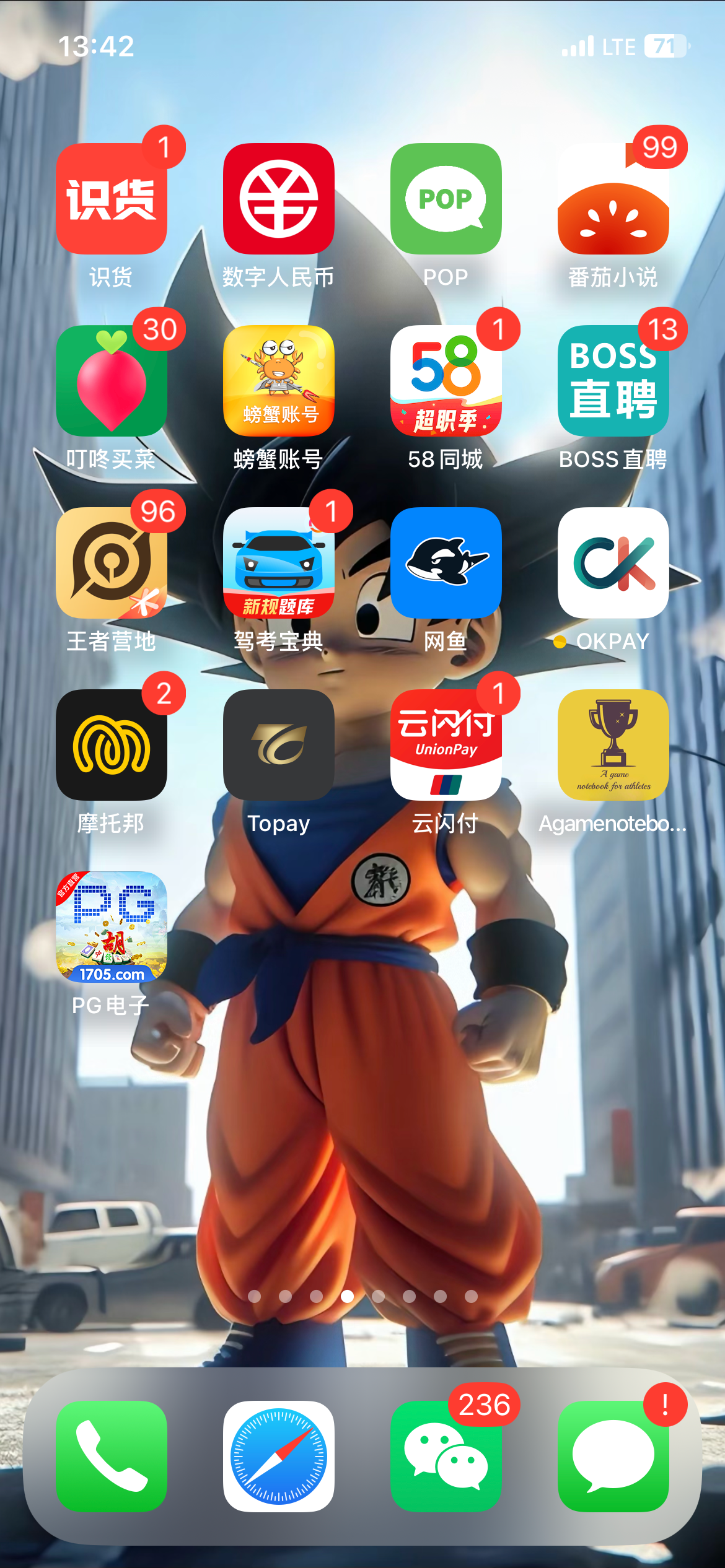The width and height of the screenshot is (725, 1568).
Task: Launch 数字人民币 app
Action: (x=279, y=199)
